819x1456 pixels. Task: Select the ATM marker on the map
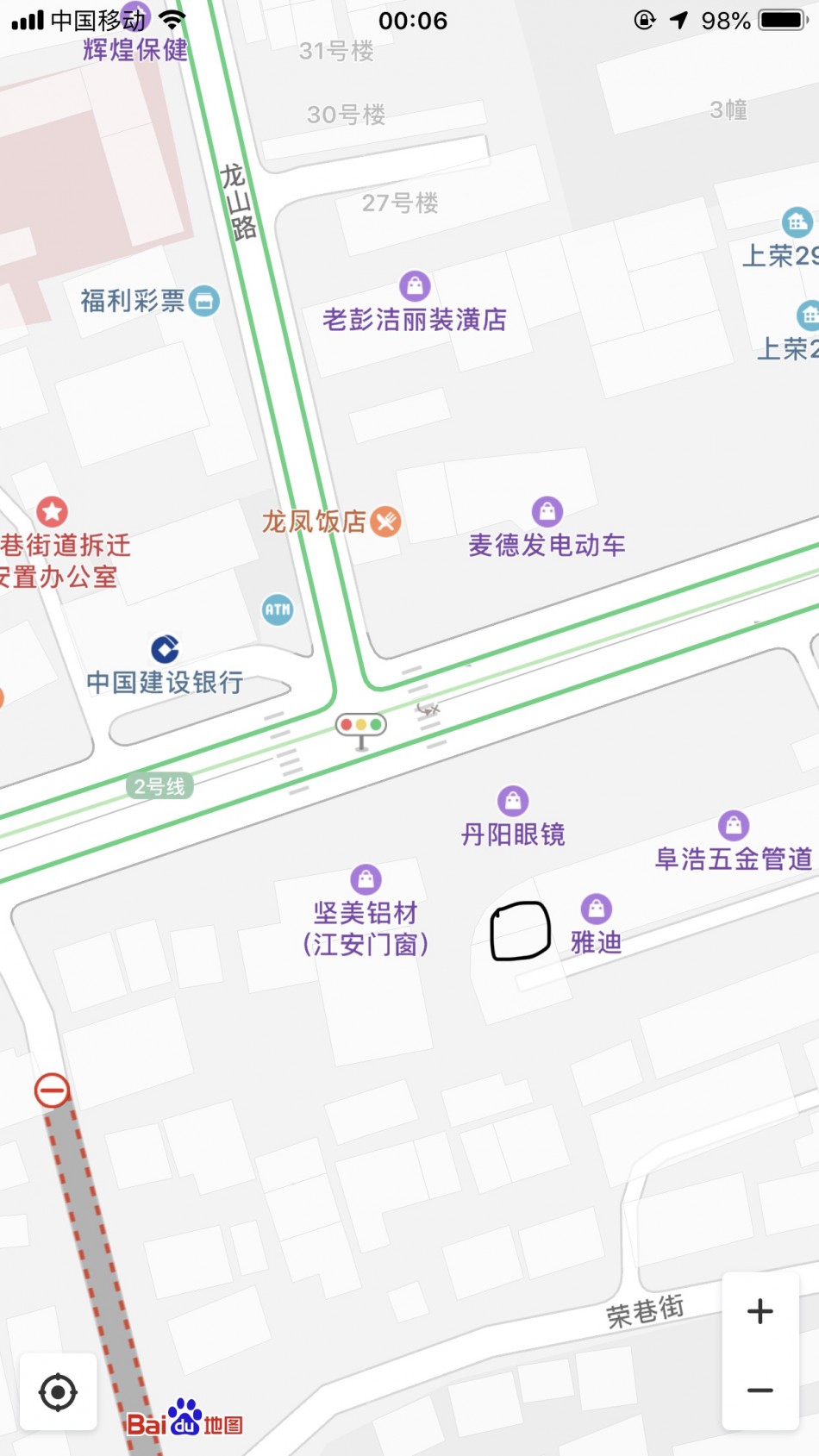point(278,609)
